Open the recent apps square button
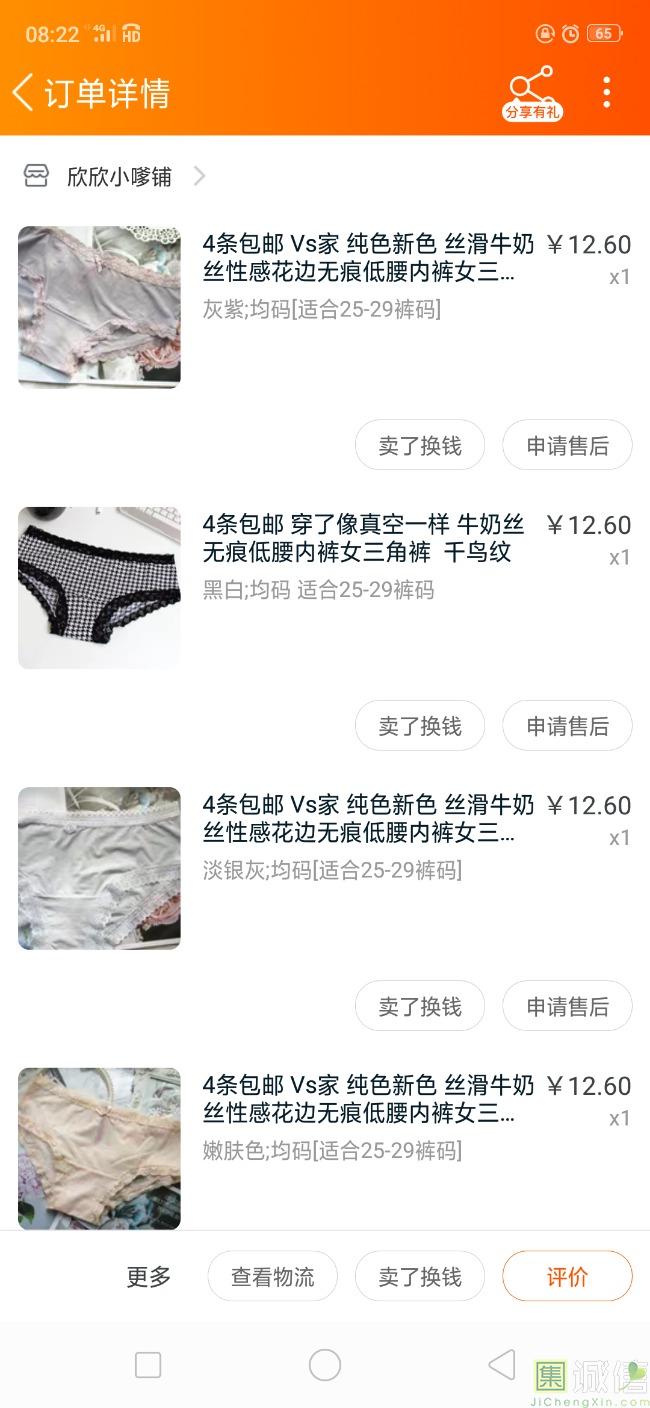The width and height of the screenshot is (650, 1408). click(x=148, y=1365)
